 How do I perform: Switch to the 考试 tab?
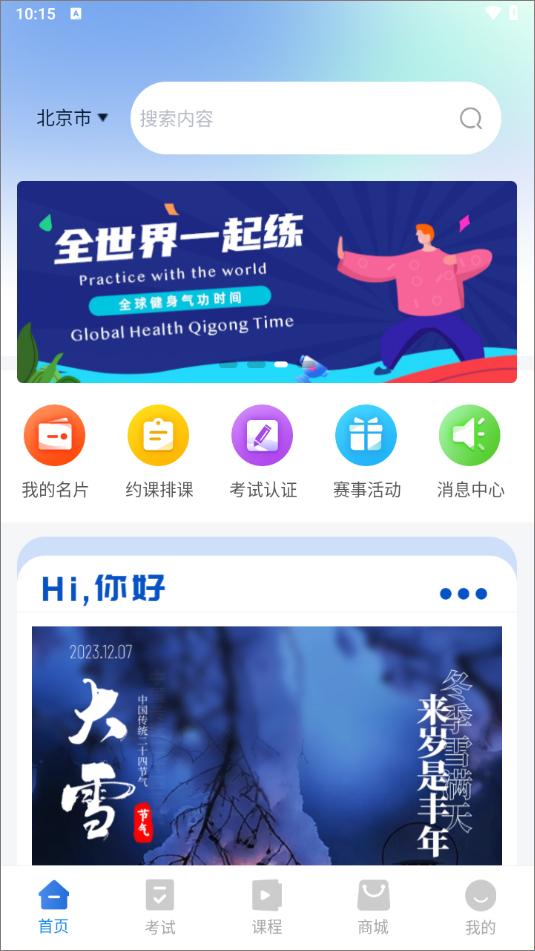click(x=160, y=907)
